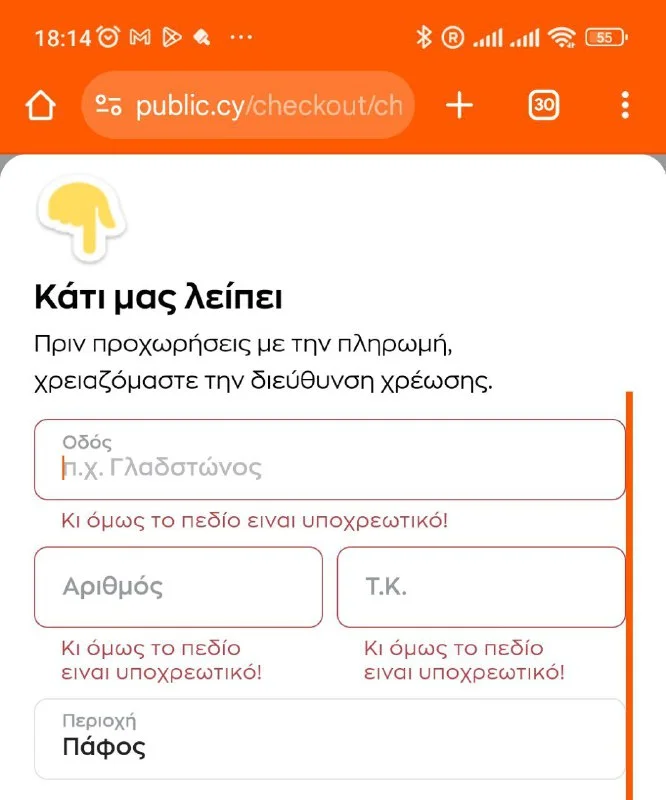Open a new browser tab
Viewport: 666px width, 800px height.
[458, 105]
